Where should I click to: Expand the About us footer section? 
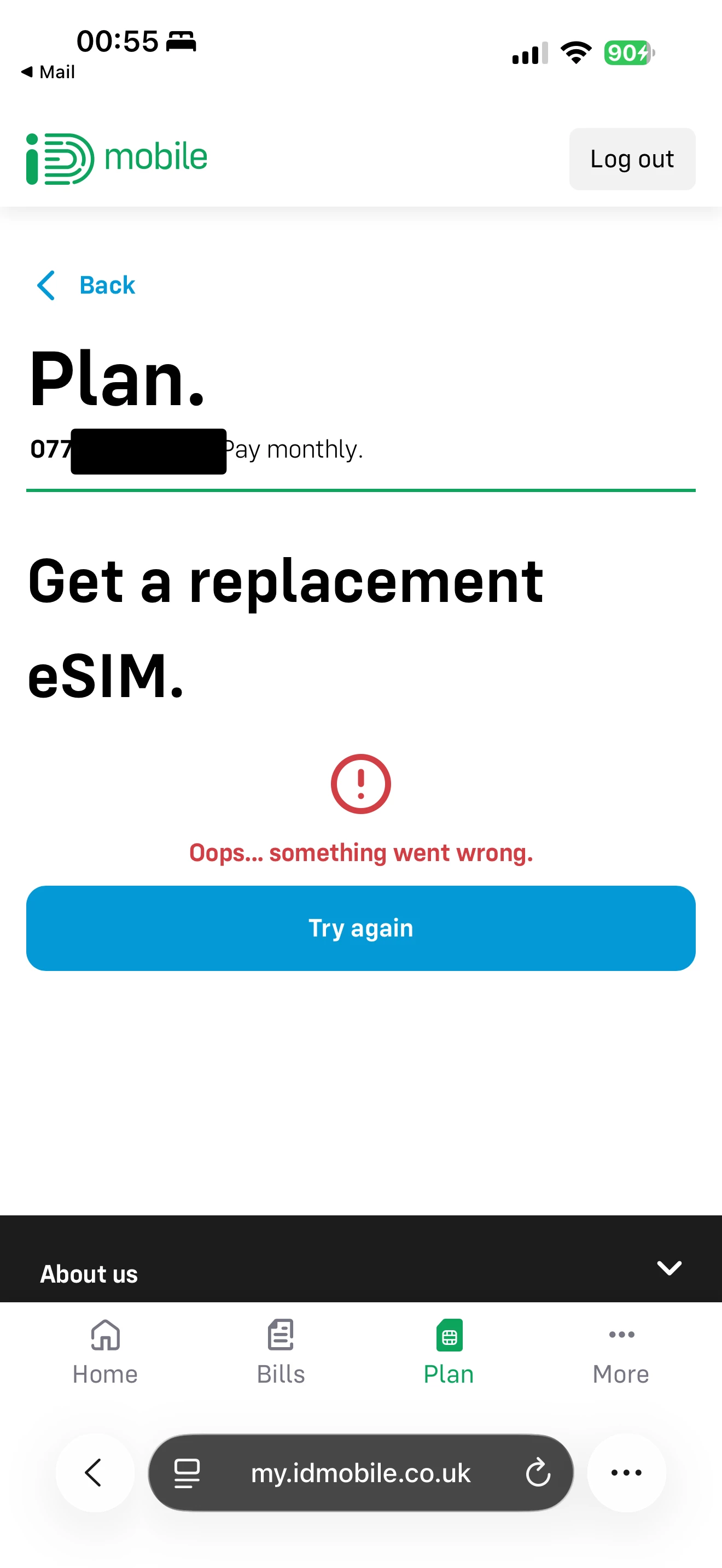(668, 1268)
